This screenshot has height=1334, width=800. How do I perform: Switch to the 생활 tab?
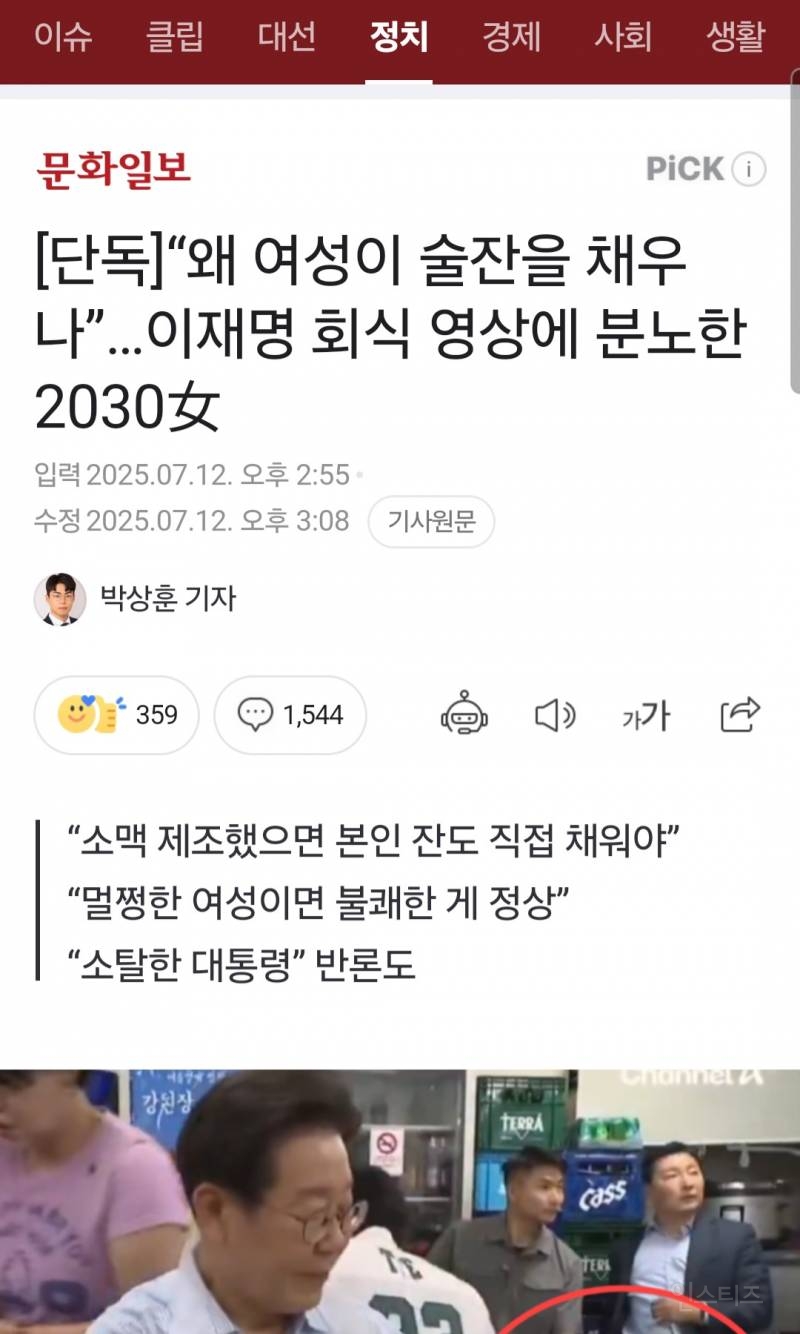coord(735,38)
